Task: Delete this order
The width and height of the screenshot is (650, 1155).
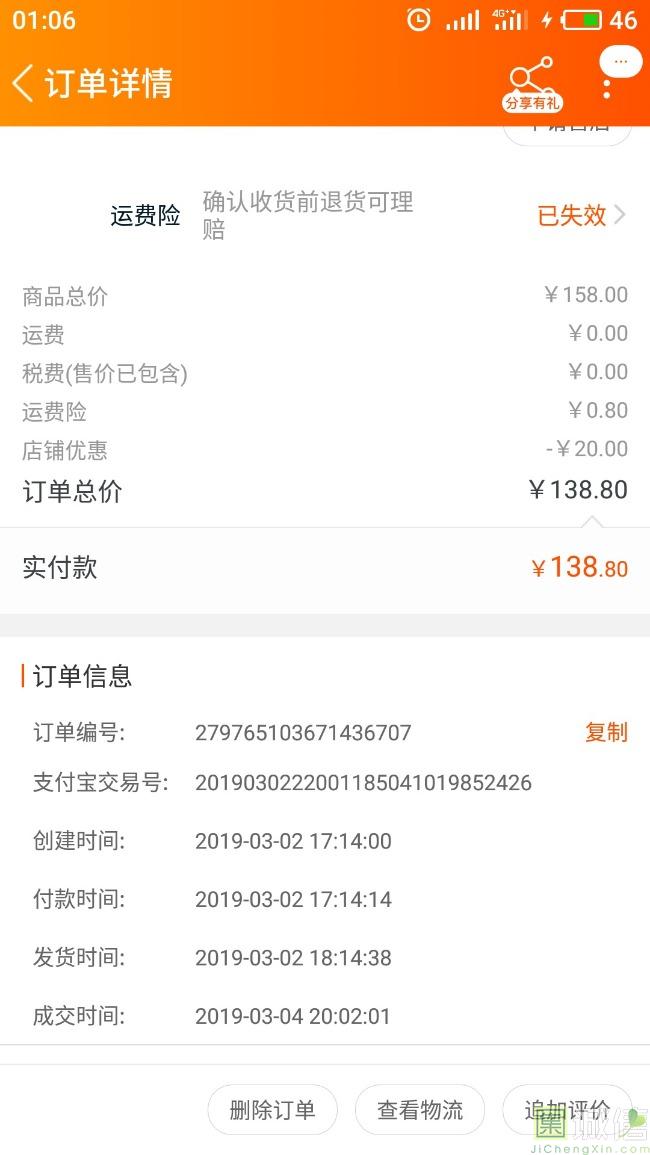Action: (x=272, y=1109)
